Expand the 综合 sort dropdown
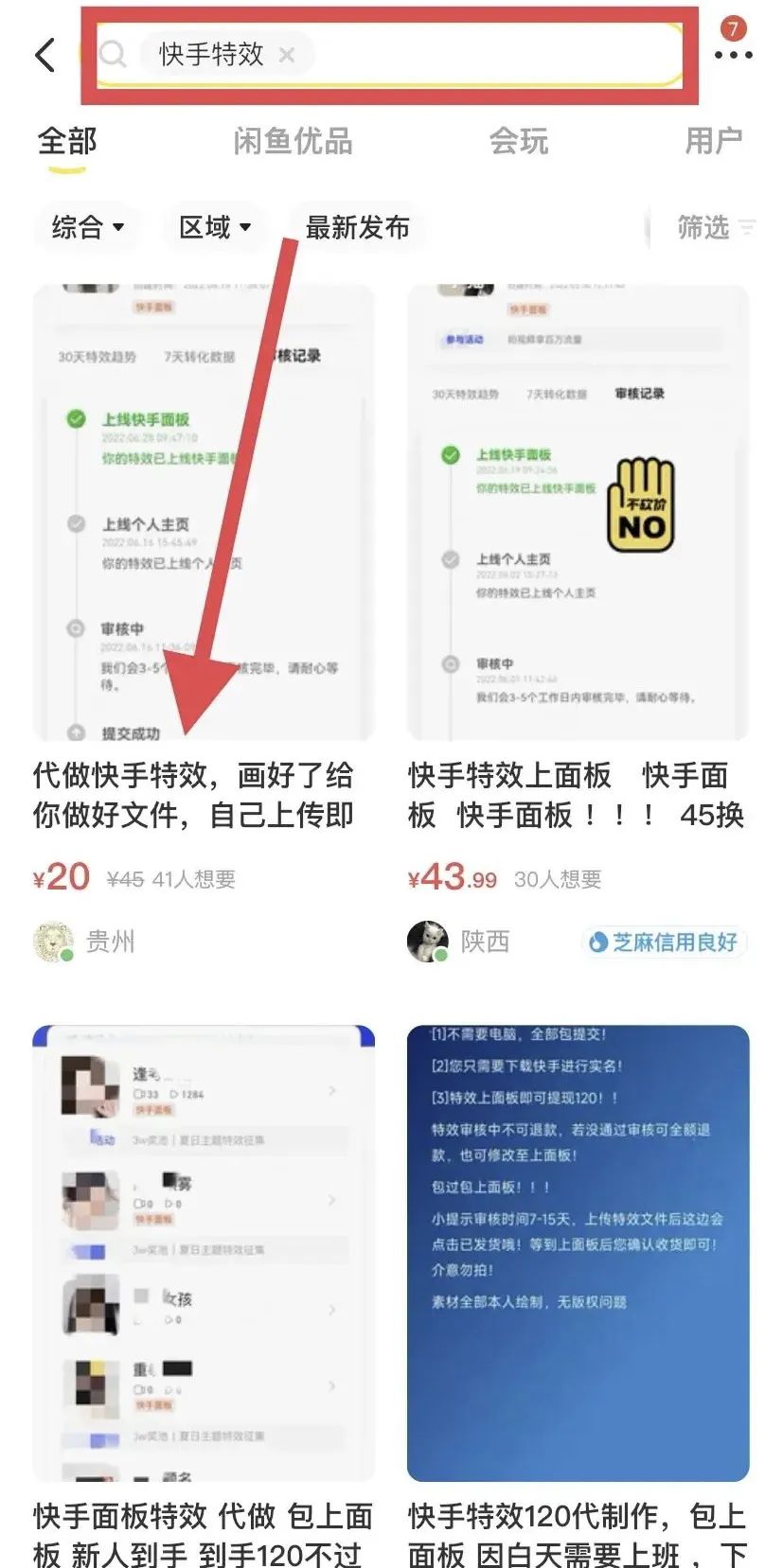 87,227
